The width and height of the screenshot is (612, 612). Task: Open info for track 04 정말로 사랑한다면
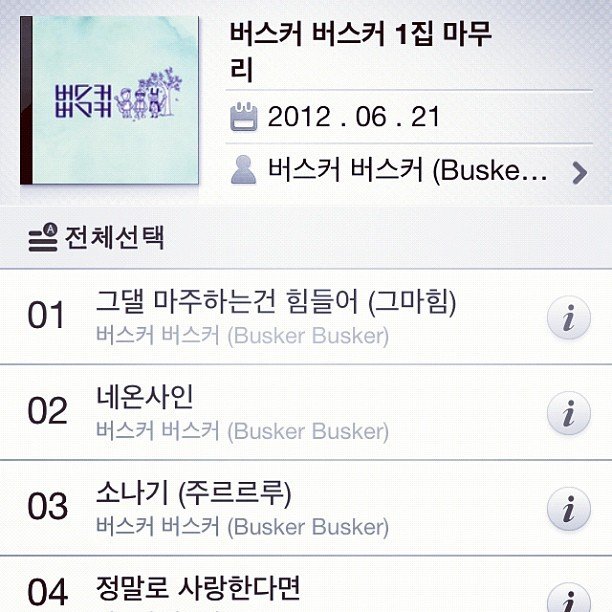coord(569,598)
